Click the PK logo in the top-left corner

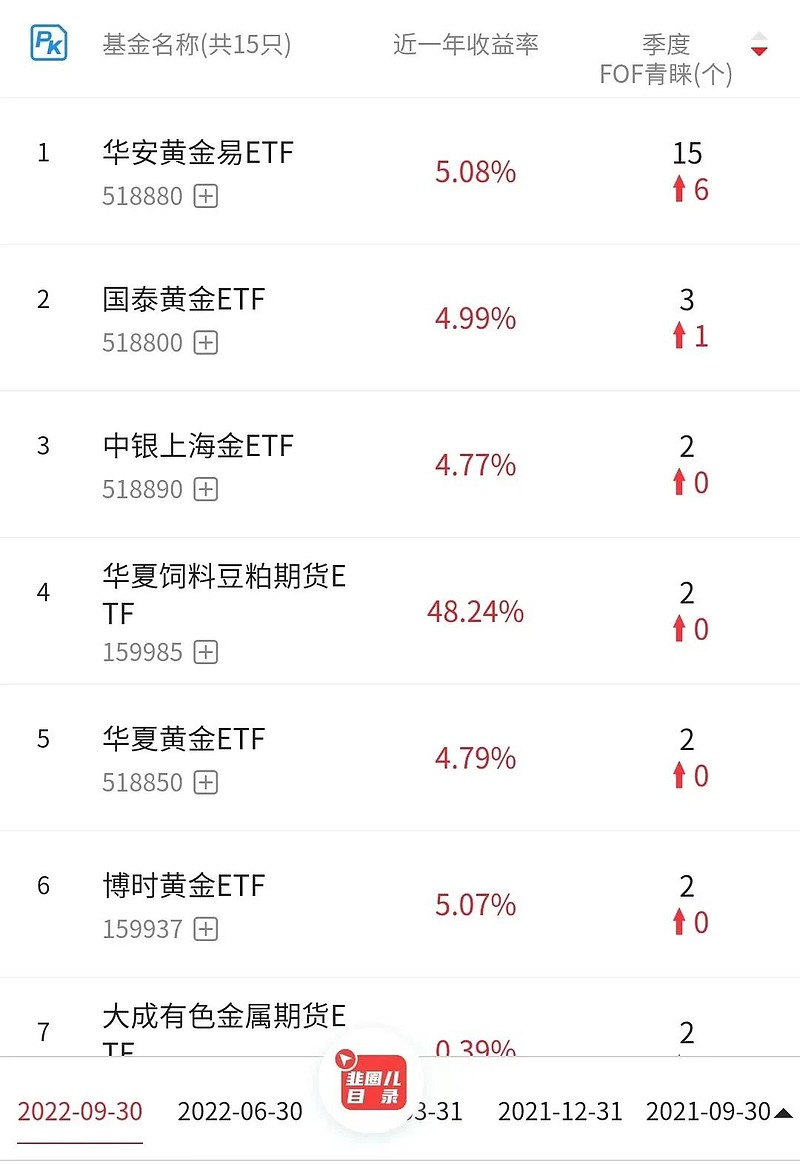coord(46,41)
